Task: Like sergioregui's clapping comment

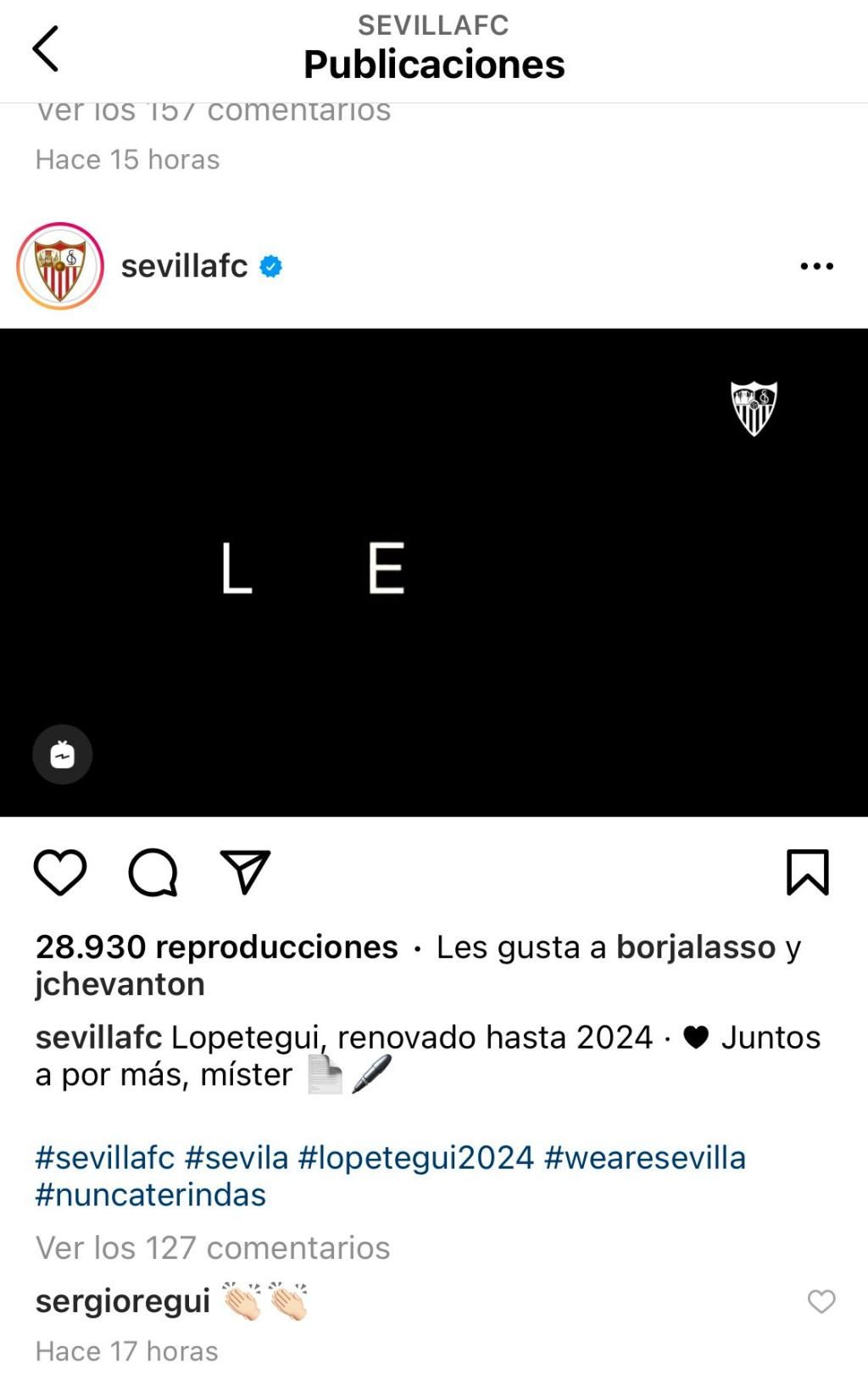Action: click(x=821, y=1301)
